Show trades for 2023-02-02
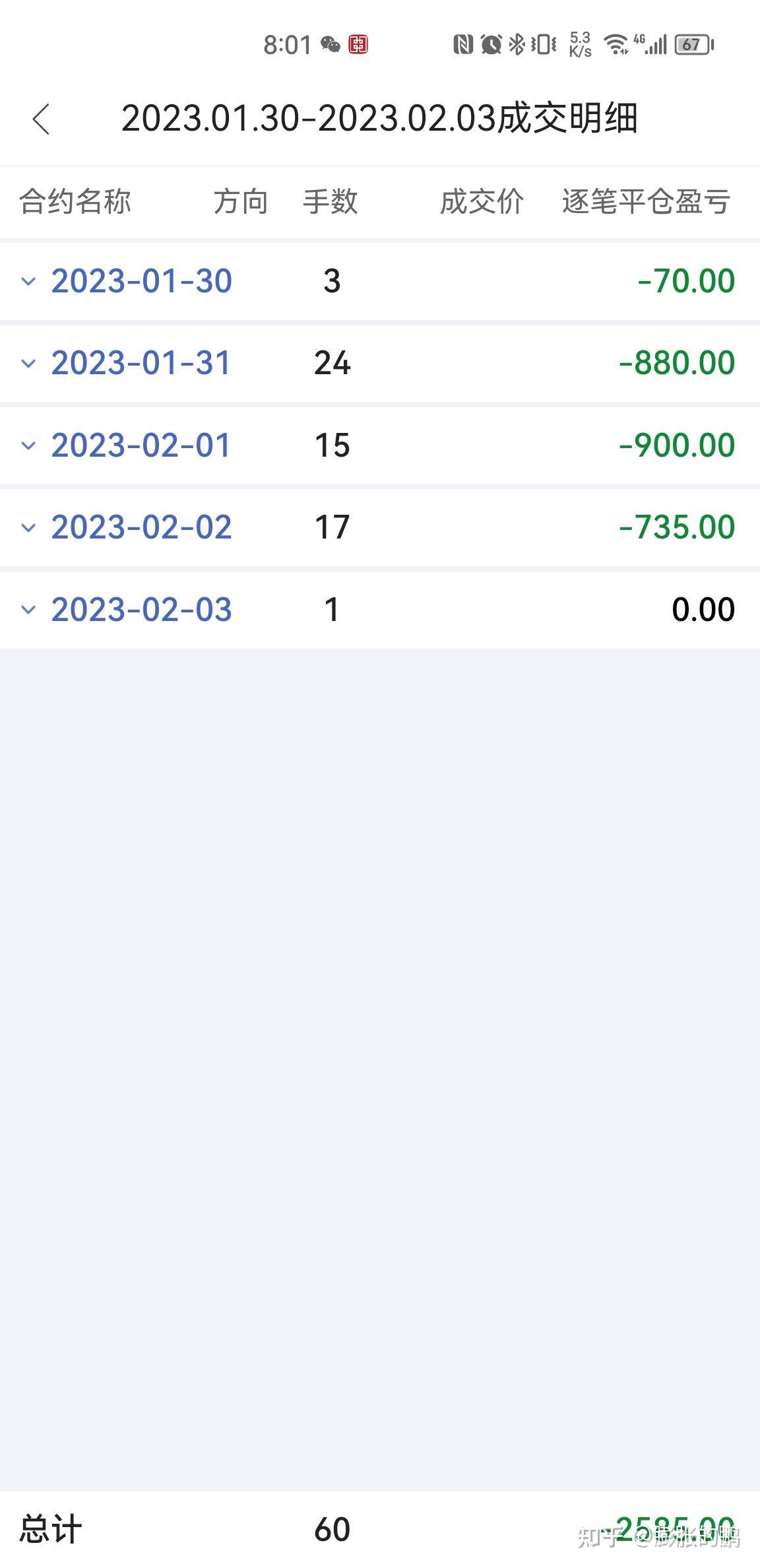The width and height of the screenshot is (760, 1568). pos(28,528)
